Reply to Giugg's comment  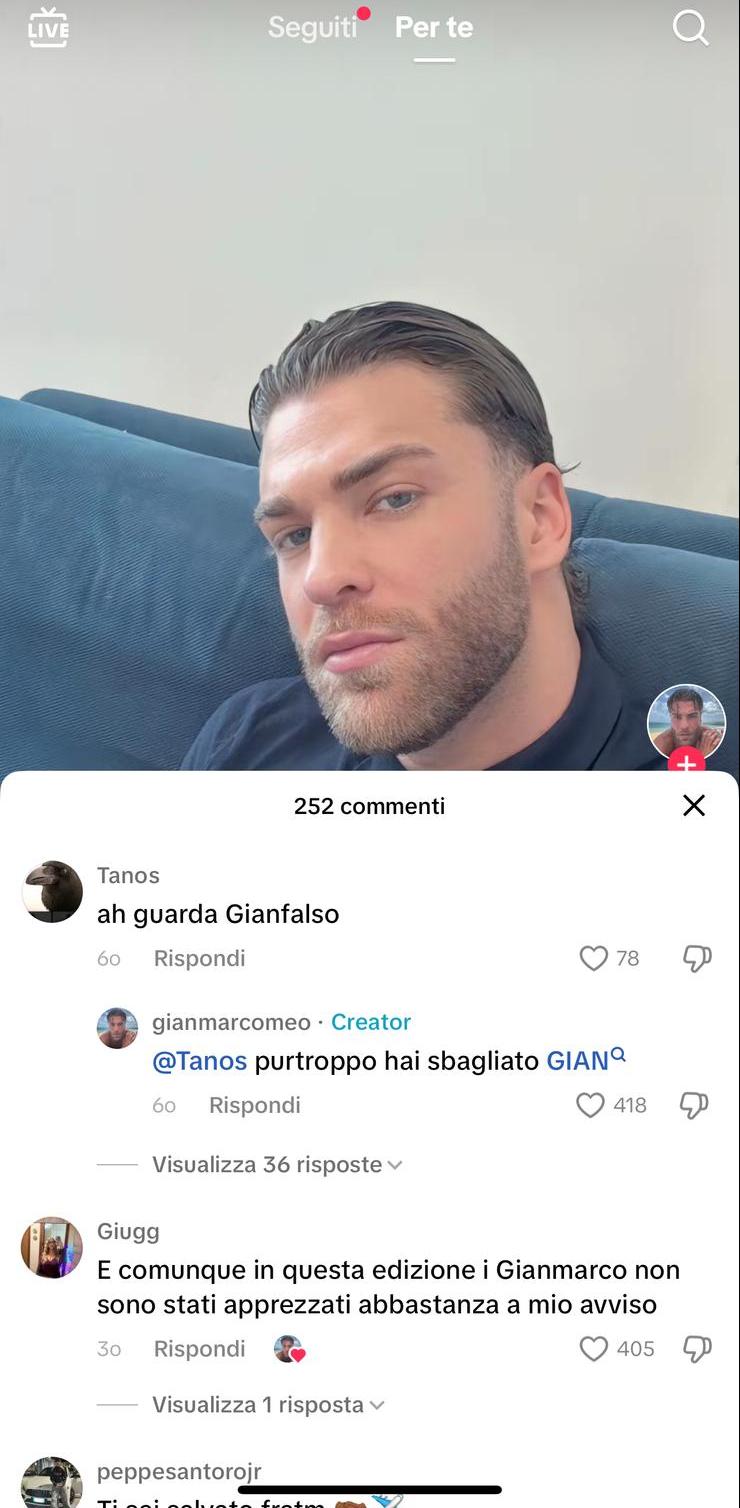pyautogui.click(x=199, y=1349)
